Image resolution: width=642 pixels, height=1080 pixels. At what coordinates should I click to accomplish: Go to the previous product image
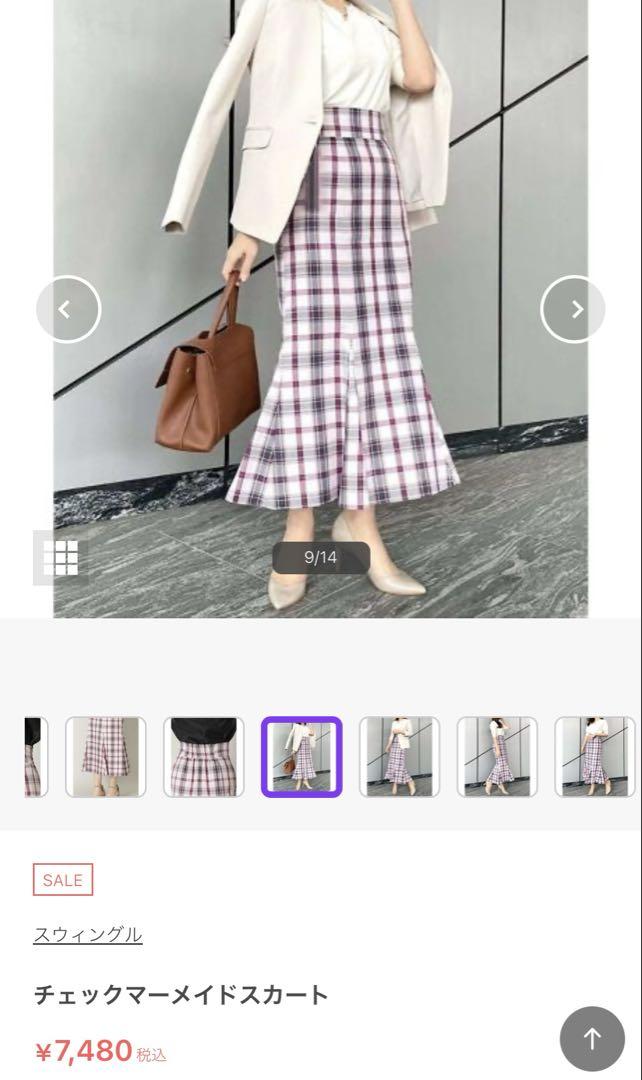point(68,309)
